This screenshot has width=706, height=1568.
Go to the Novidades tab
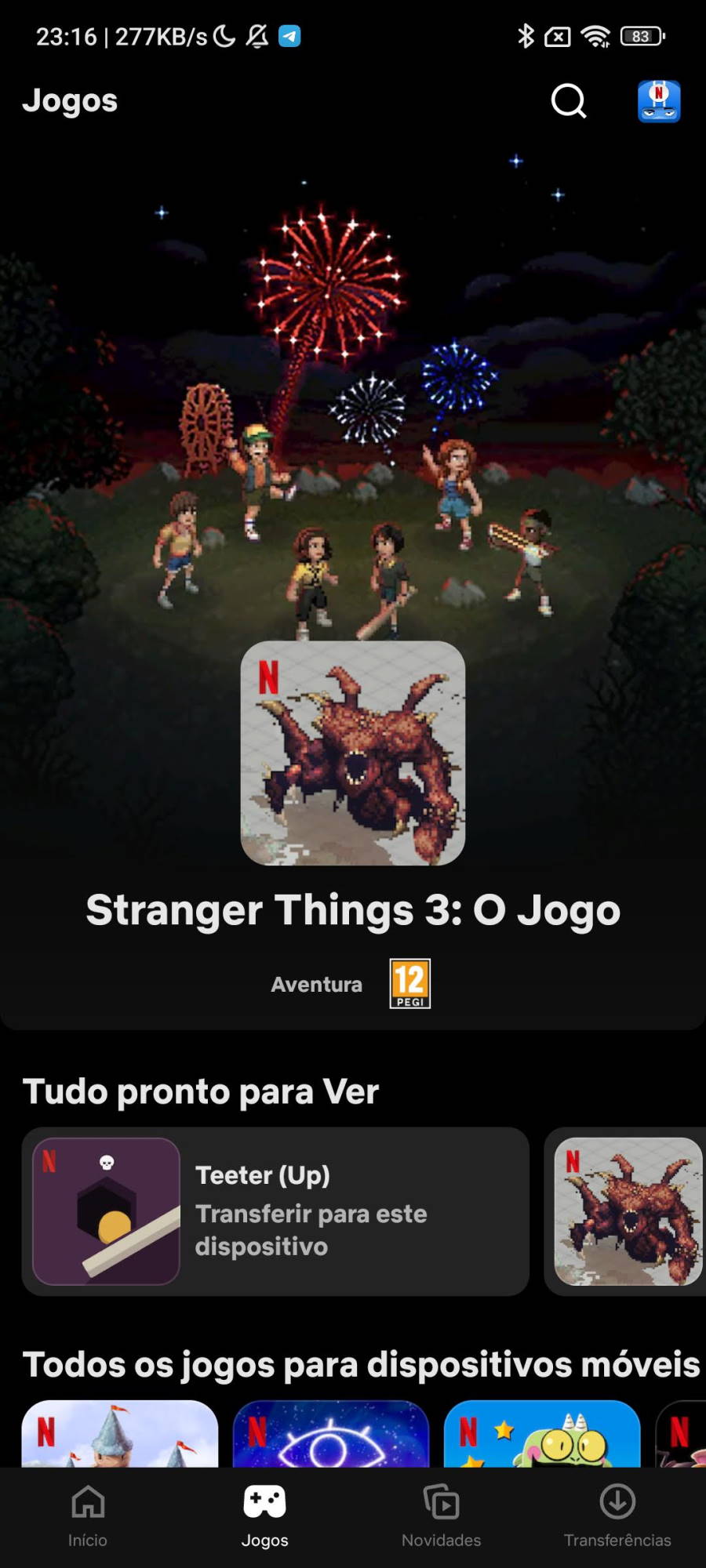(x=441, y=1516)
